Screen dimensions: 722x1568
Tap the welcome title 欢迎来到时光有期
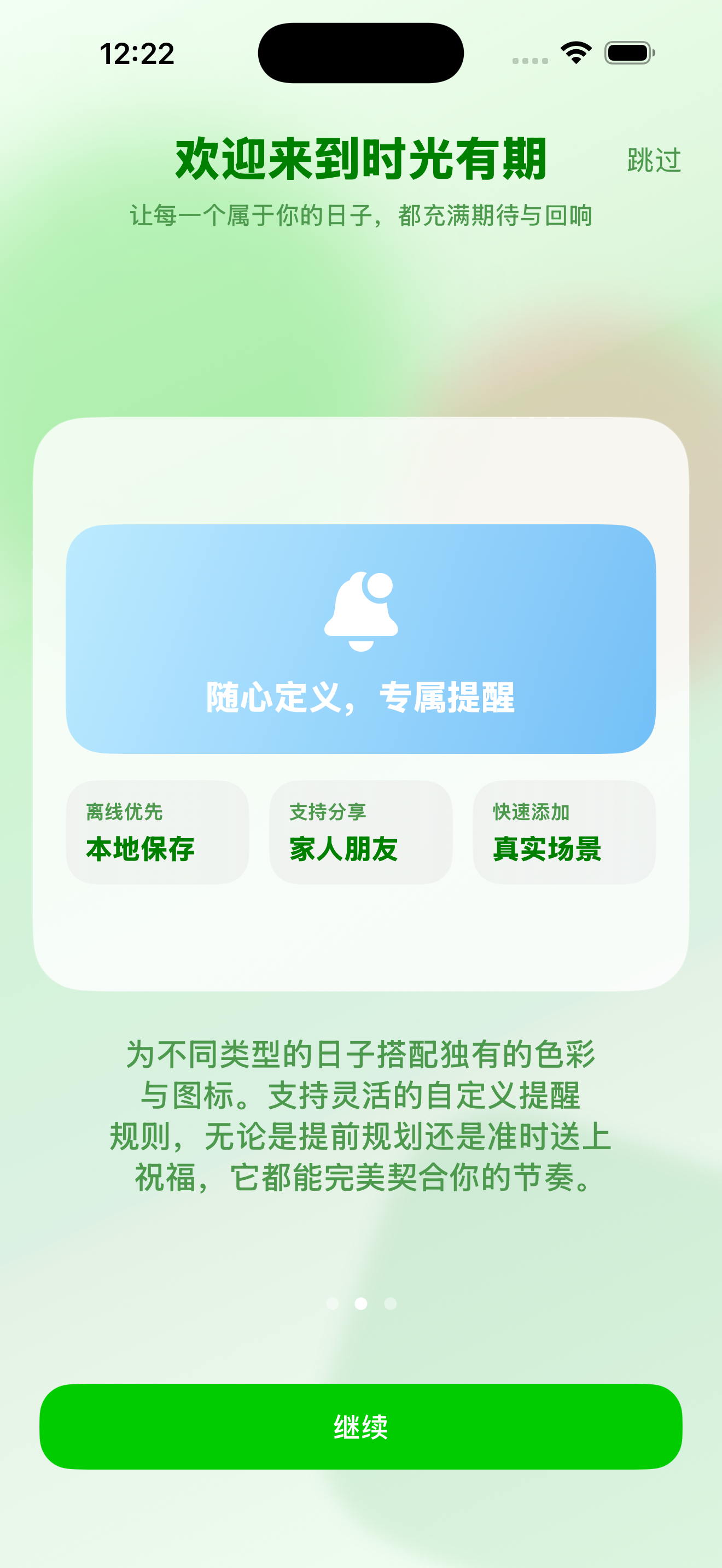pos(361,158)
